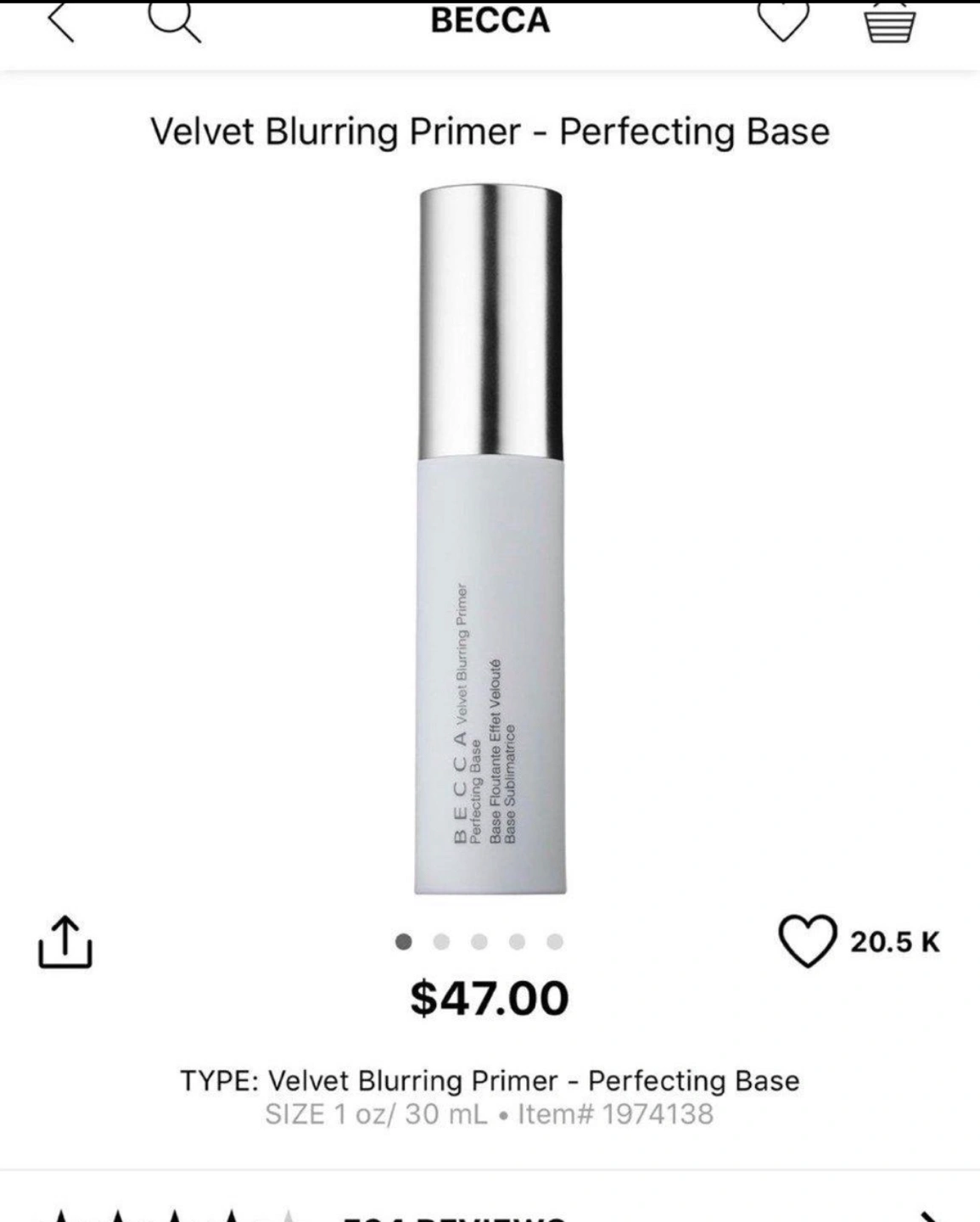
Task: Open the BECCA primer product photo
Action: pyautogui.click(x=490, y=541)
